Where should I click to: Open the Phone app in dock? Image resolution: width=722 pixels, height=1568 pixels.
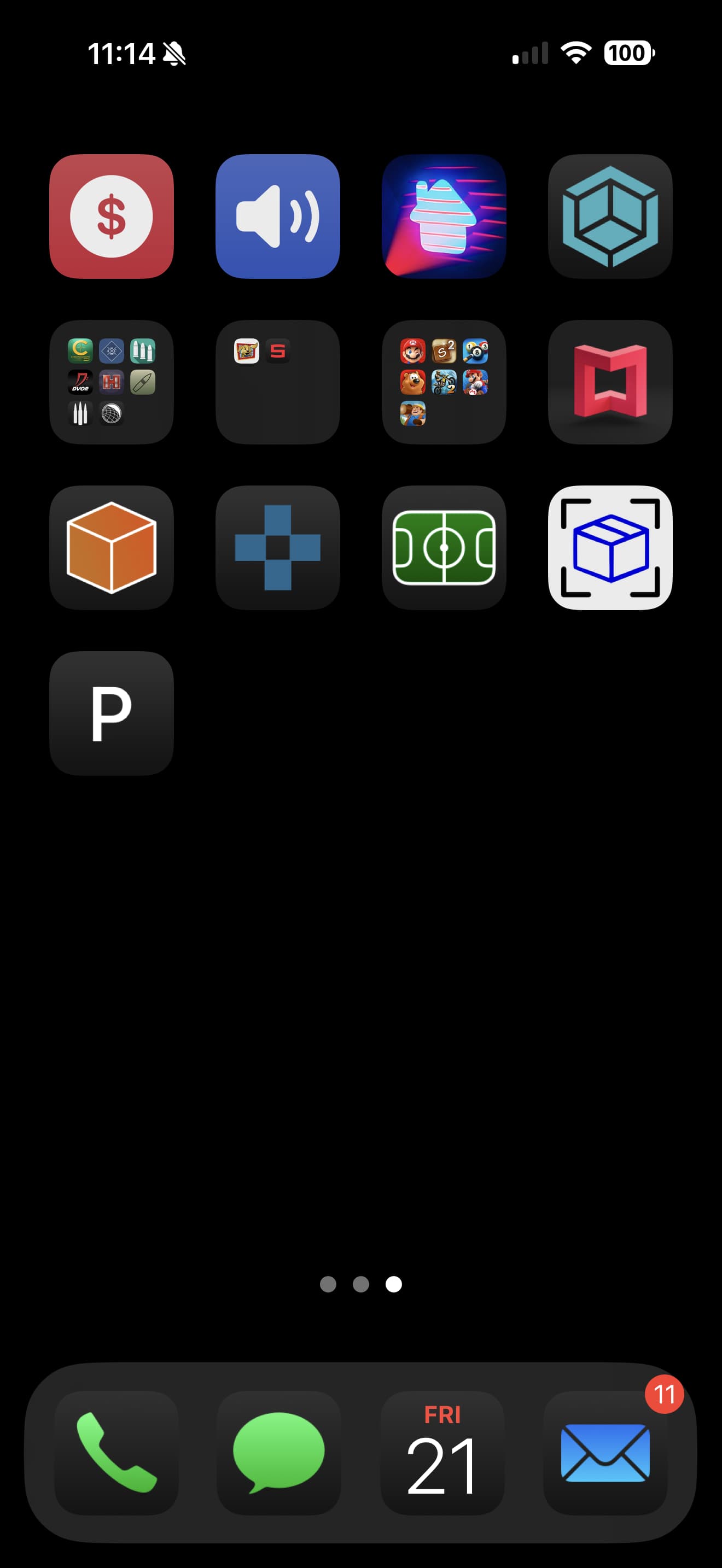(117, 1452)
